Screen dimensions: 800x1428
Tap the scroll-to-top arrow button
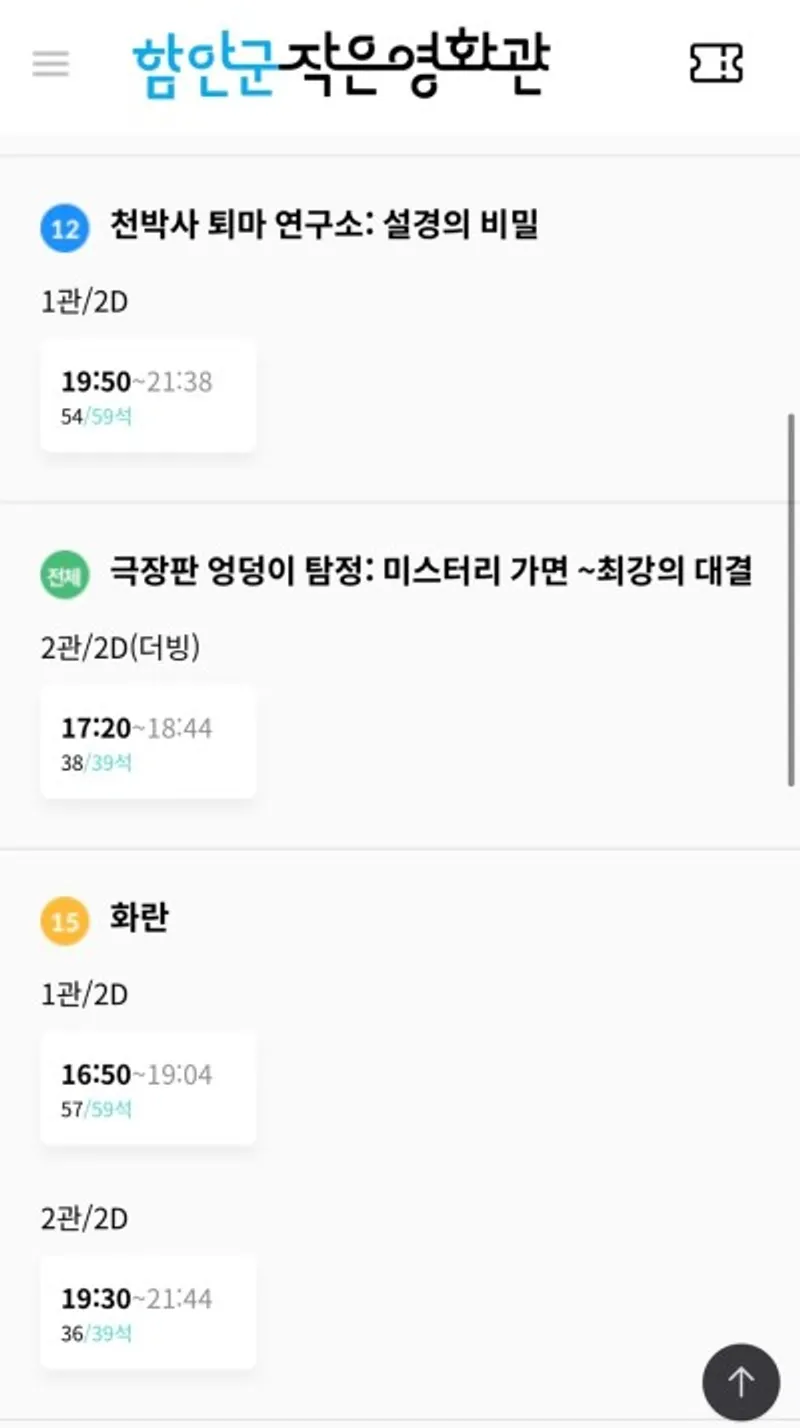tap(740, 1382)
